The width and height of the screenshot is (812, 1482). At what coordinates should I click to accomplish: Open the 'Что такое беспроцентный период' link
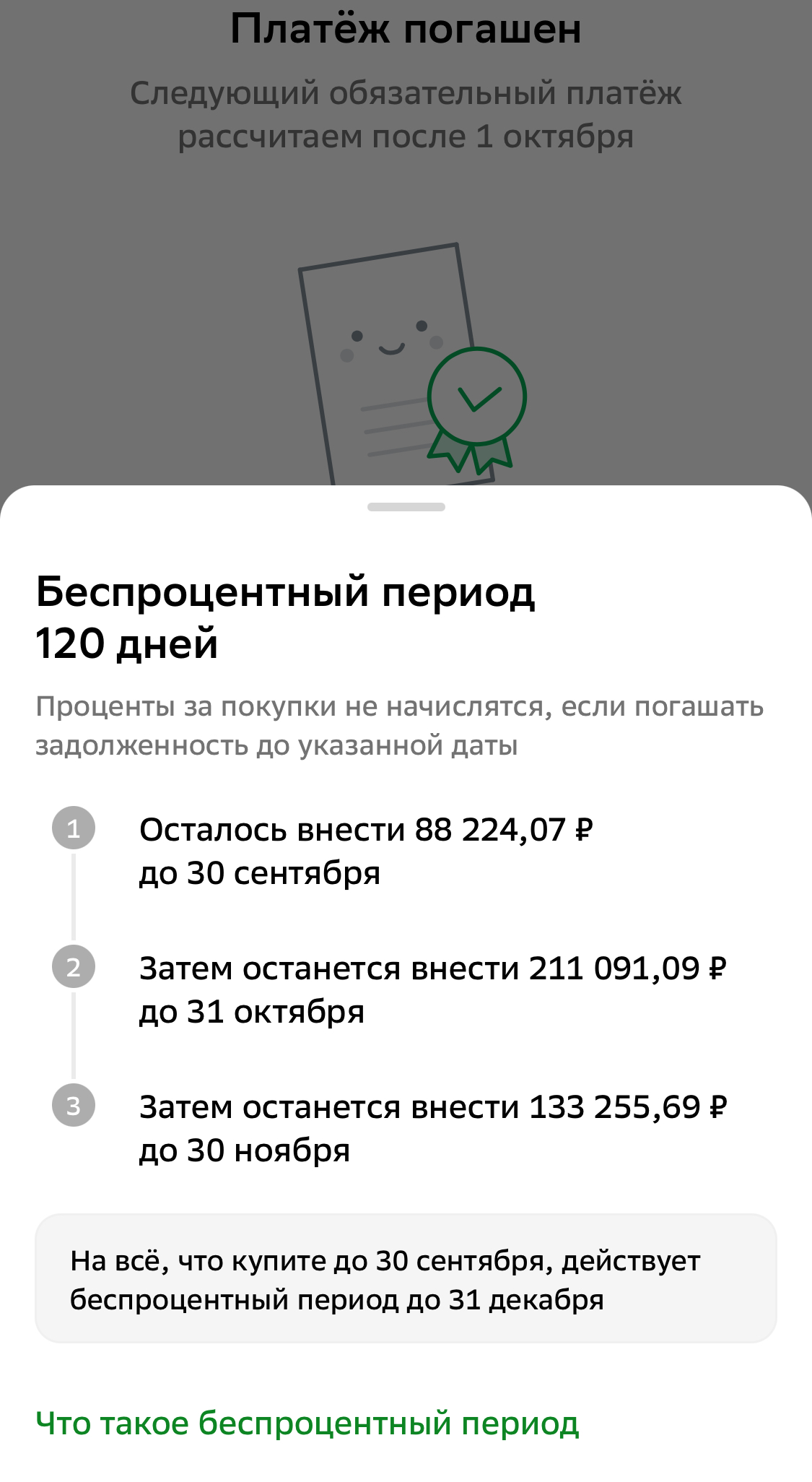[307, 1423]
